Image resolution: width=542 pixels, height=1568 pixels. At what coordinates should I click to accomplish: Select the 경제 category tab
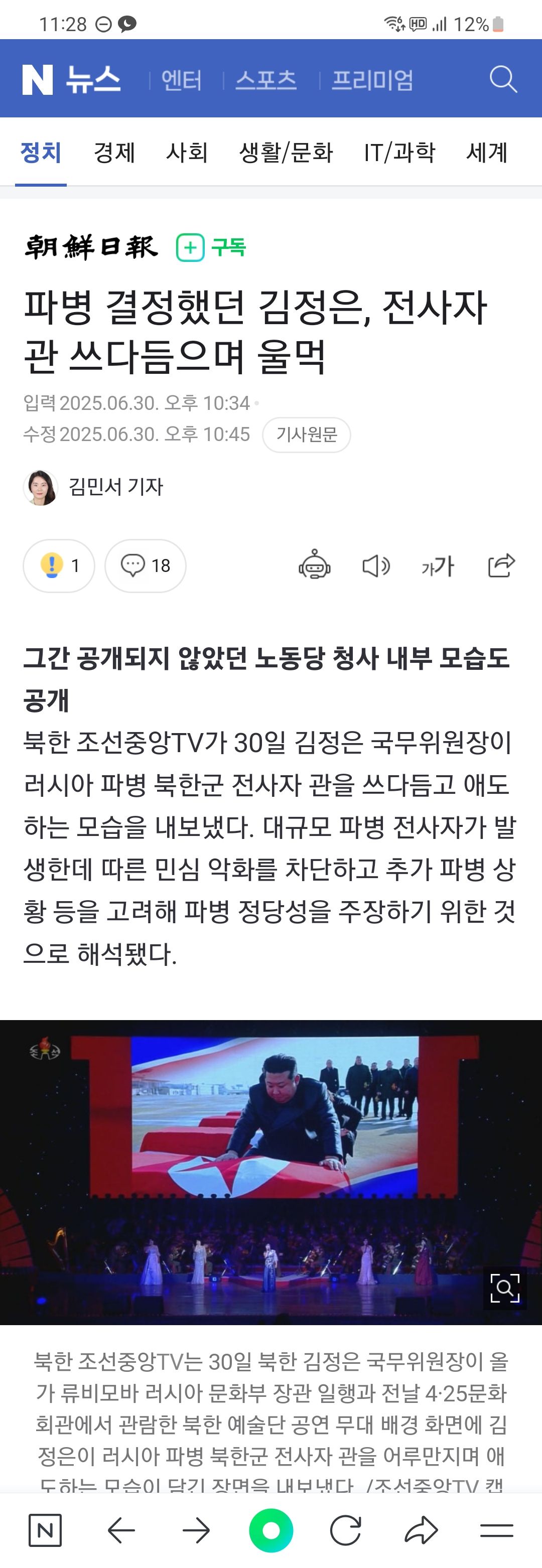(114, 152)
